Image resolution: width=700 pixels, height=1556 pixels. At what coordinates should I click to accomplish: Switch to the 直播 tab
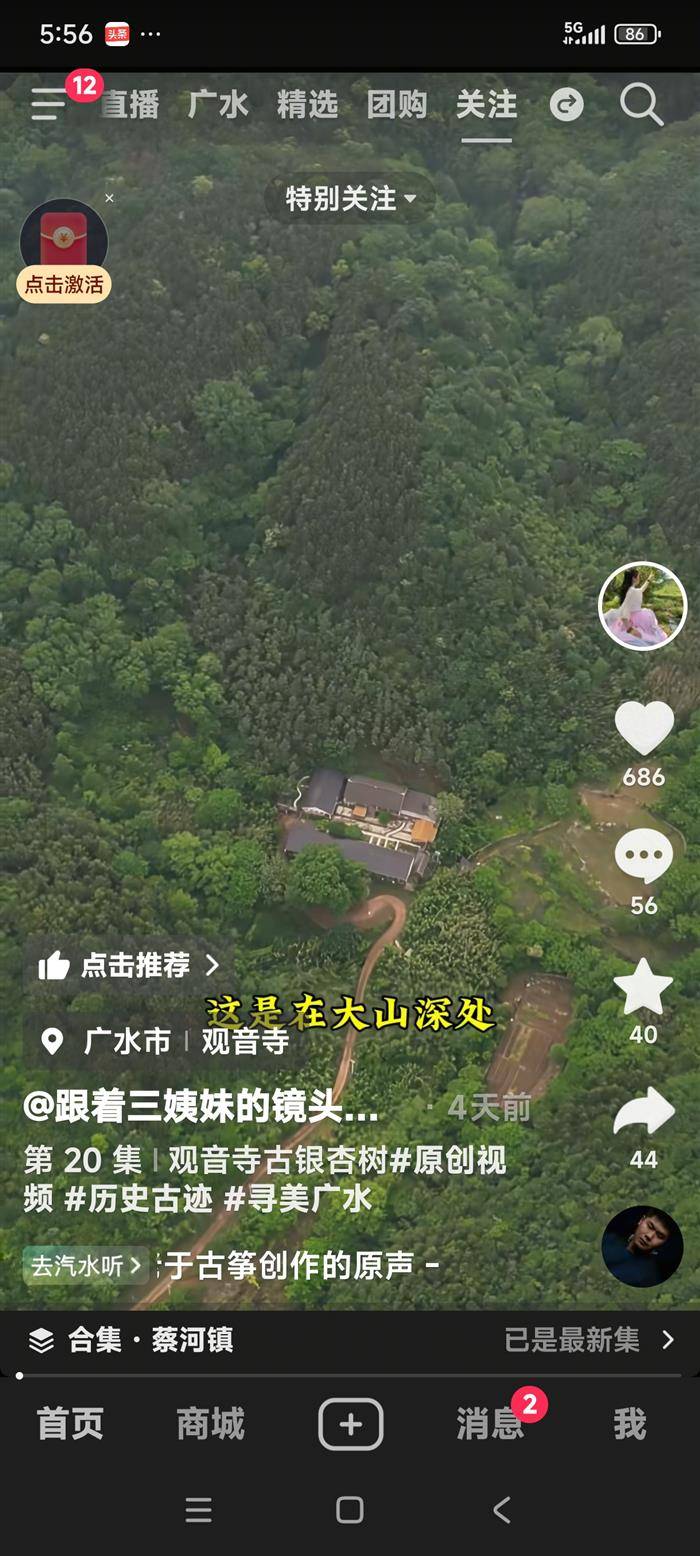pos(132,104)
